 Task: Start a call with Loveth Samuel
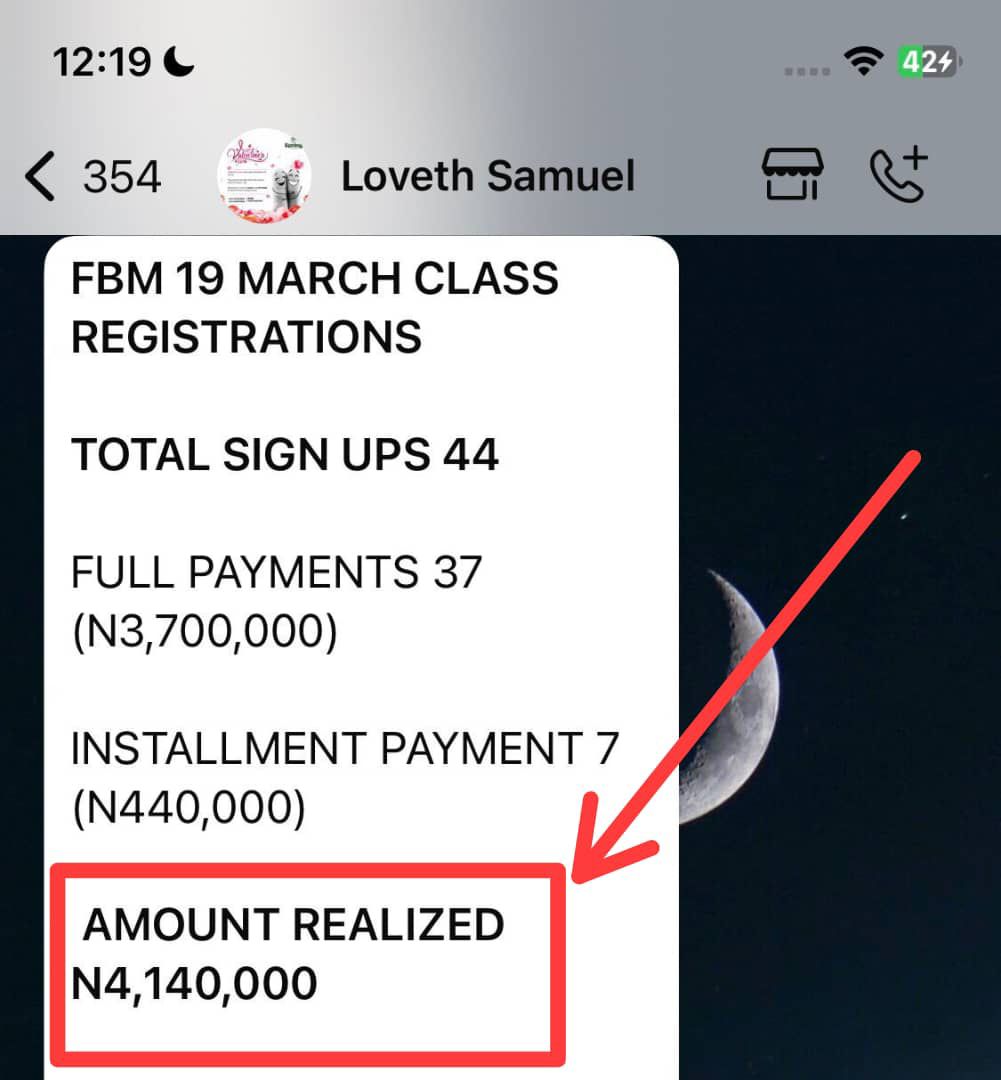[898, 176]
